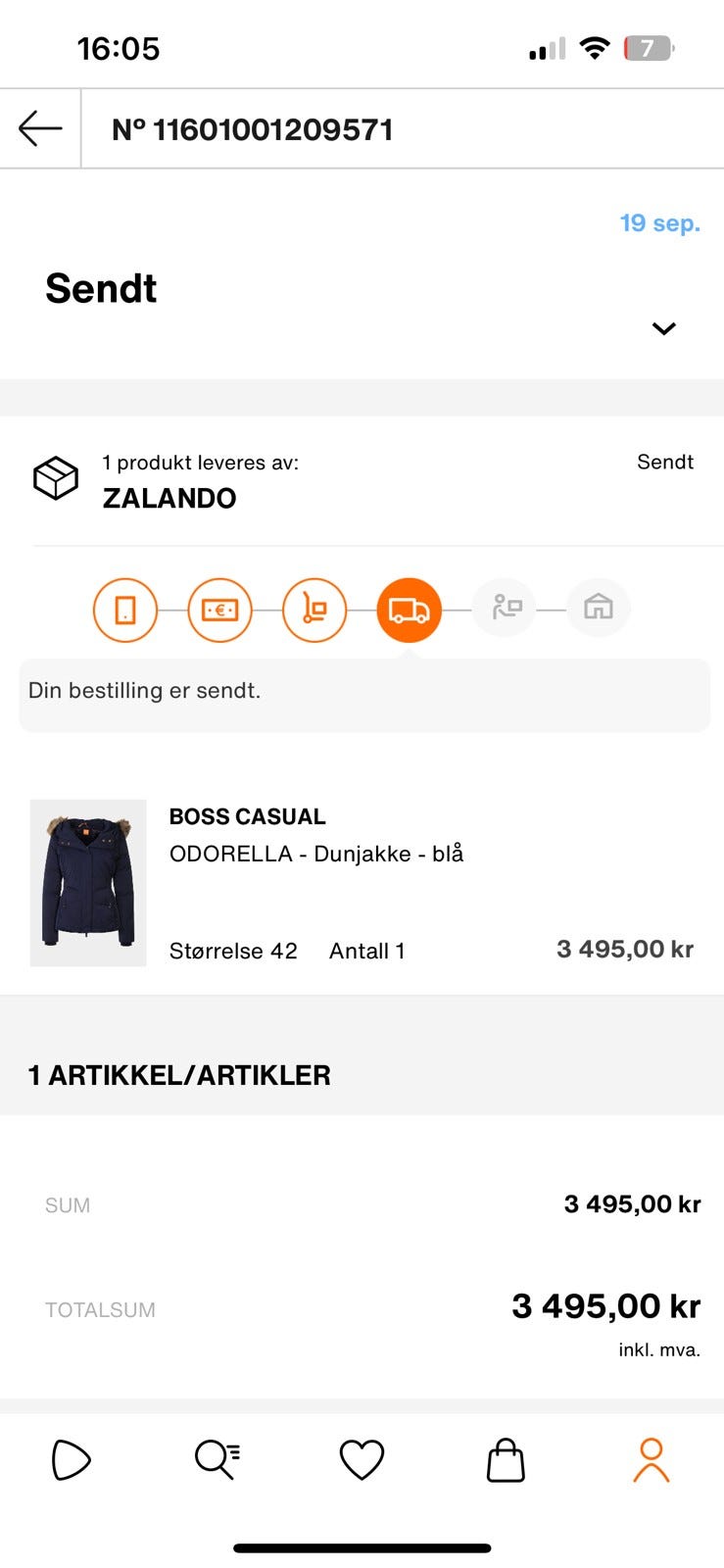The height and width of the screenshot is (1568, 724).
Task: Tap the package box icon next to ZALANDO
Action: (54, 479)
